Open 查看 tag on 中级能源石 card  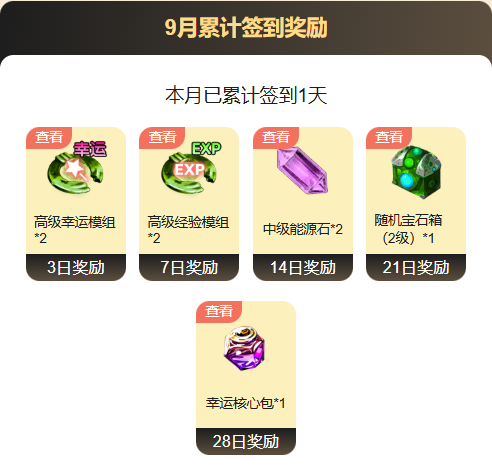[x=276, y=137]
